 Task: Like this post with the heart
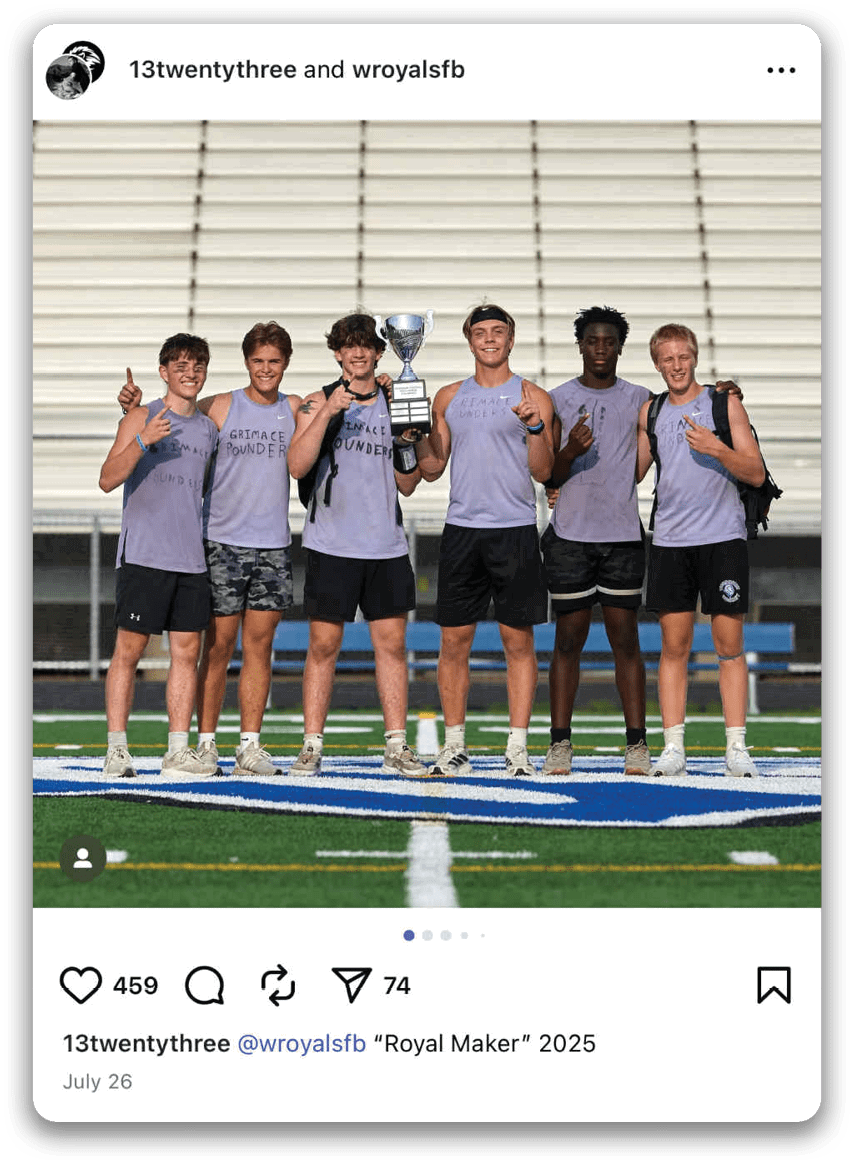[81, 985]
